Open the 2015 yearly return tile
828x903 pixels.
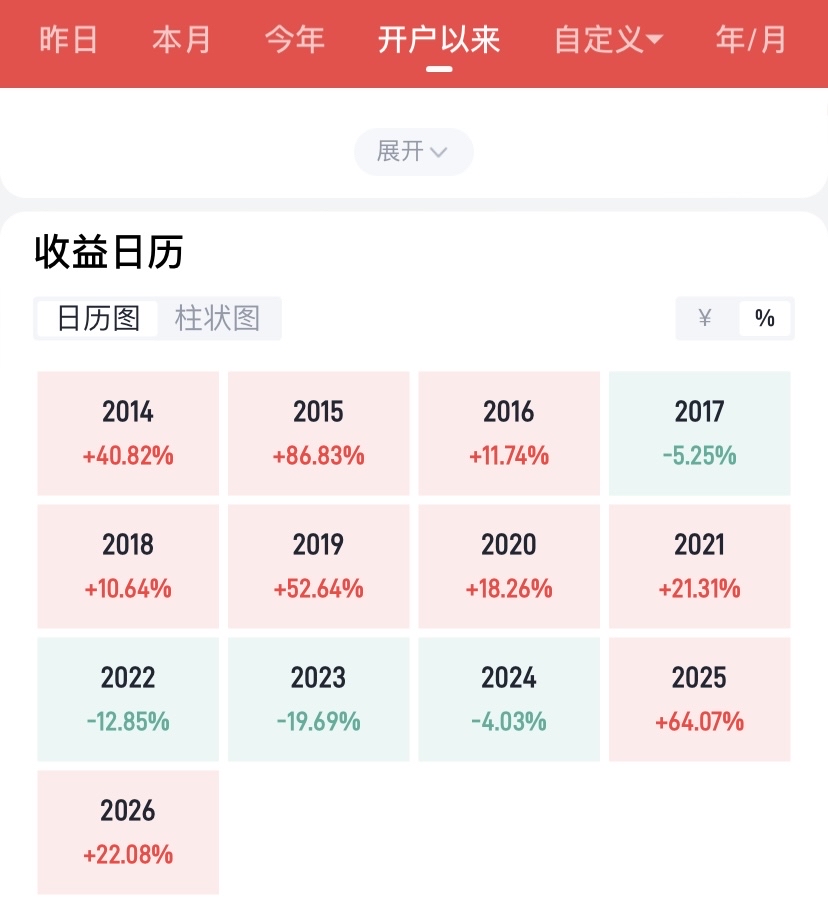click(x=318, y=433)
